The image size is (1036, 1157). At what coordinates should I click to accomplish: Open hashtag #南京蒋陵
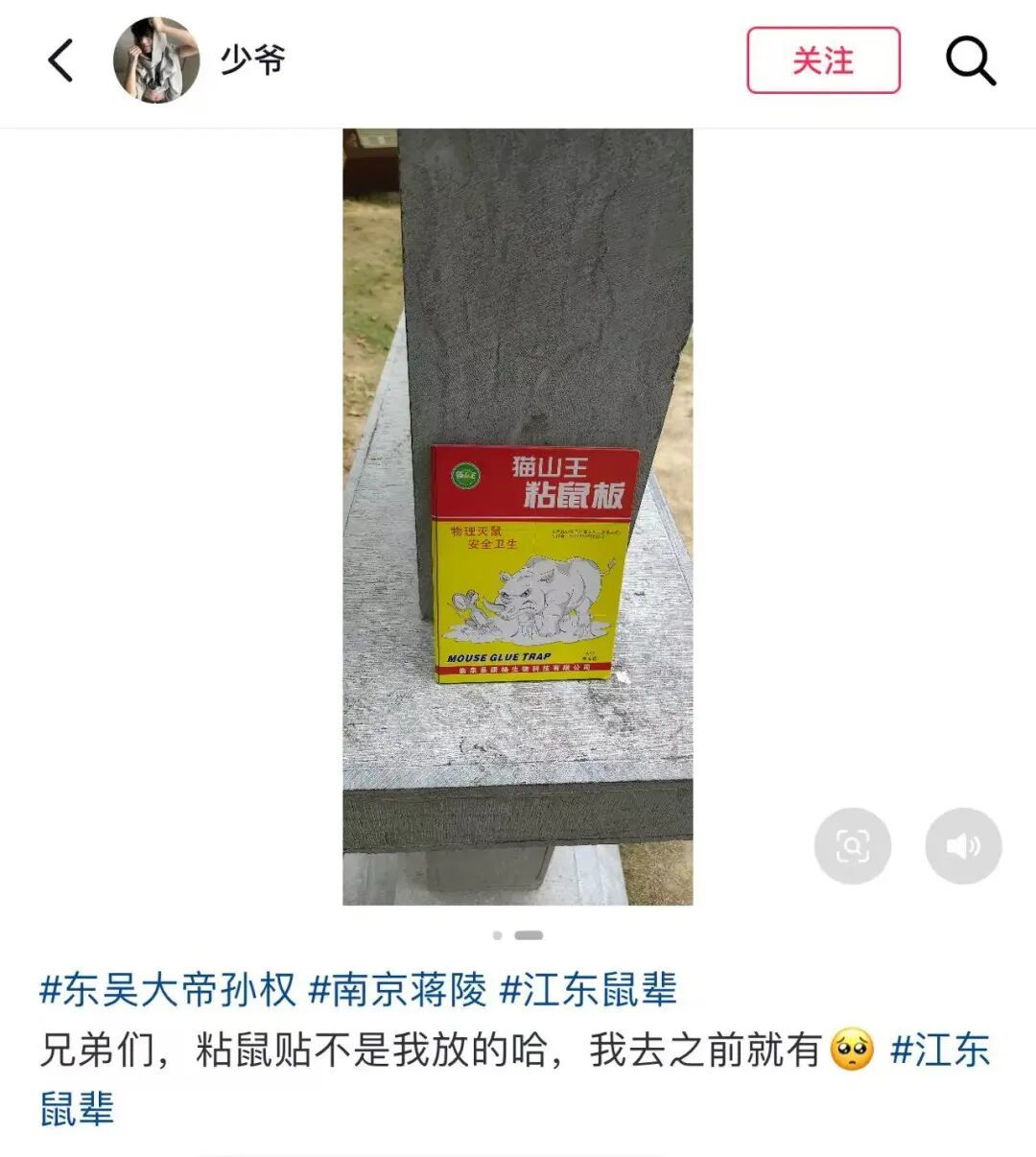pos(397,989)
